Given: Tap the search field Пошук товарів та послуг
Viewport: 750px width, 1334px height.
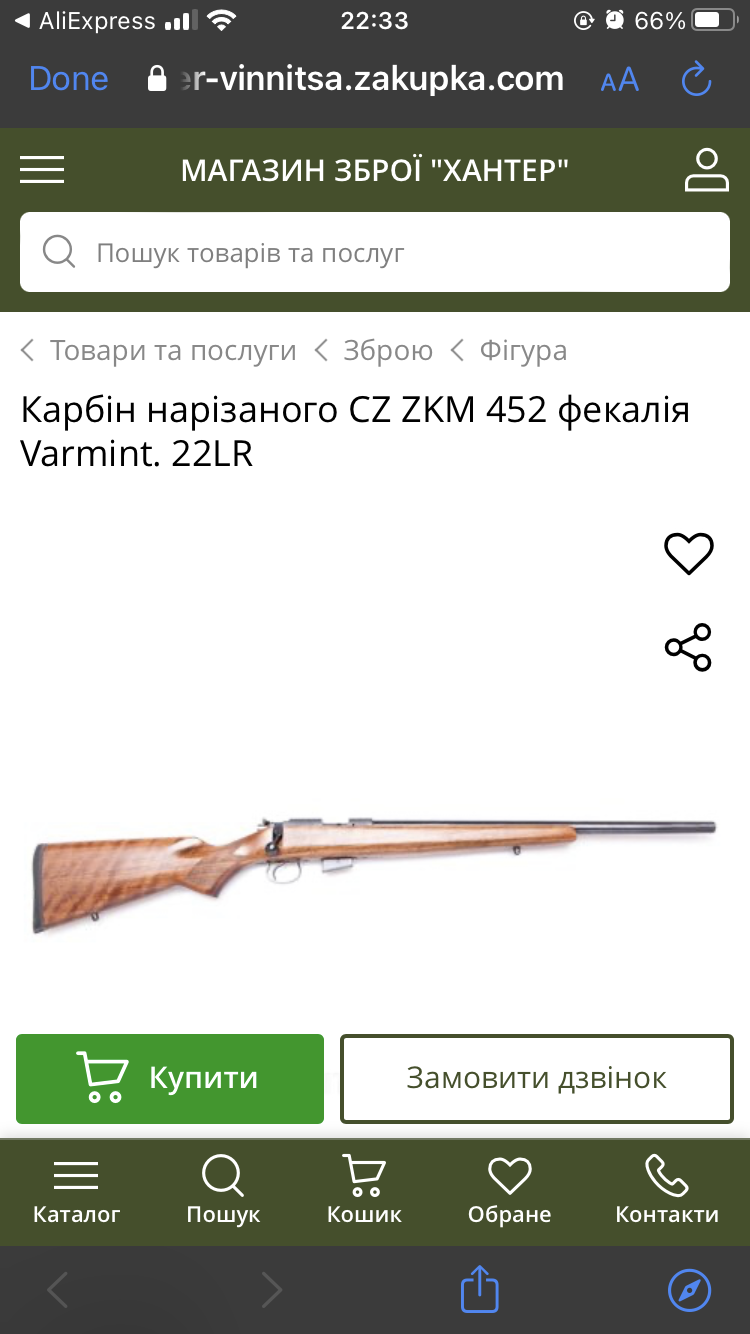Looking at the screenshot, I should 375,252.
